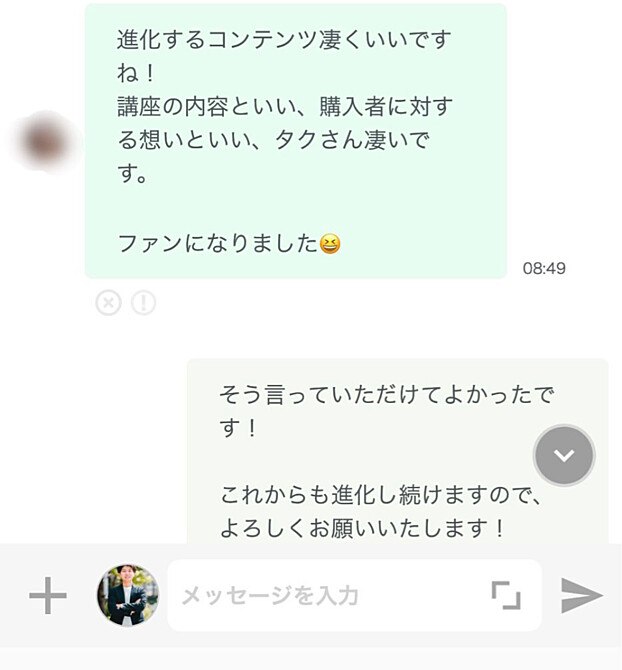Image resolution: width=622 pixels, height=670 pixels.
Task: Tap the message input field
Action: click(330, 596)
